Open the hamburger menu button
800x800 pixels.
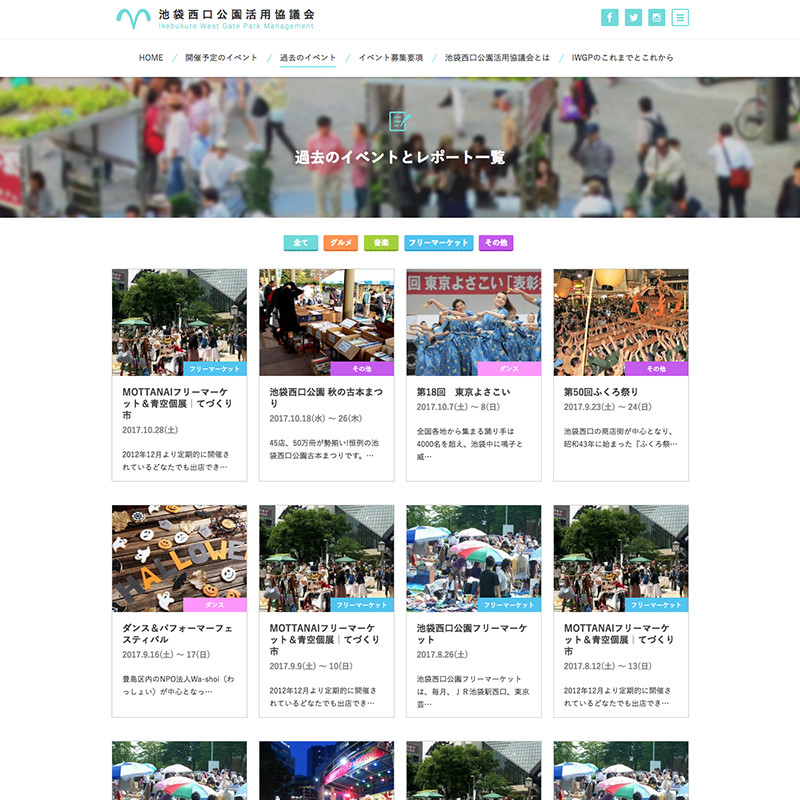tap(681, 17)
